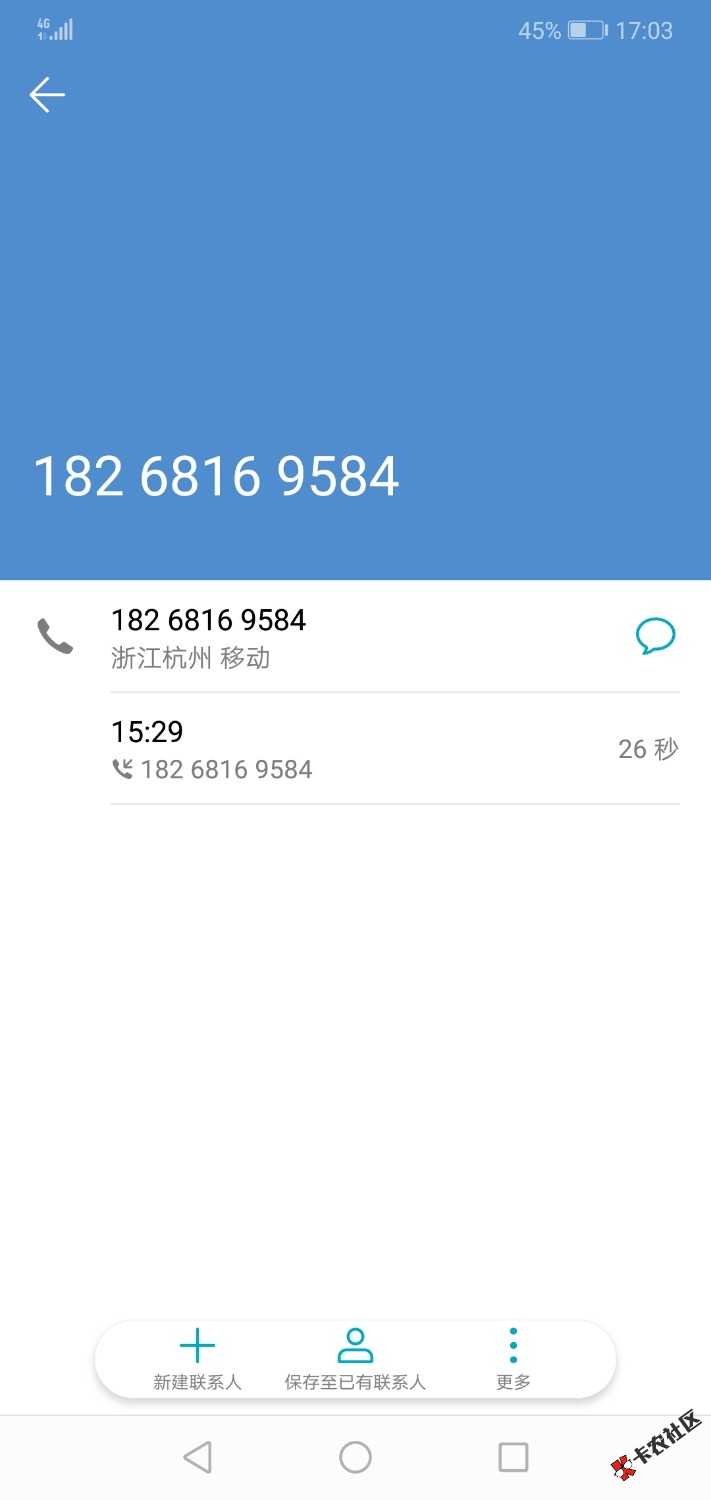This screenshot has width=711, height=1500.
Task: Select 保存至已有联系人 option
Action: [x=355, y=1360]
